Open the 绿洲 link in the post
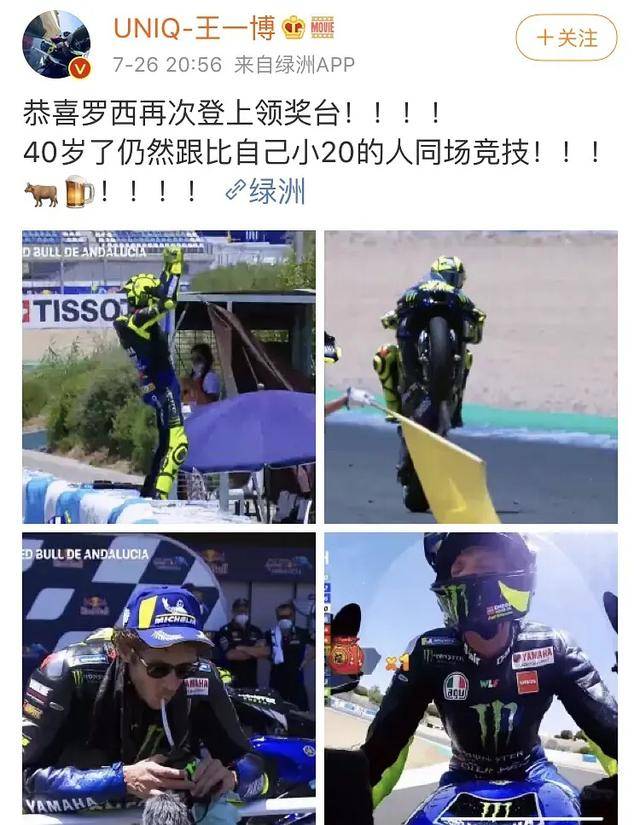 266,191
